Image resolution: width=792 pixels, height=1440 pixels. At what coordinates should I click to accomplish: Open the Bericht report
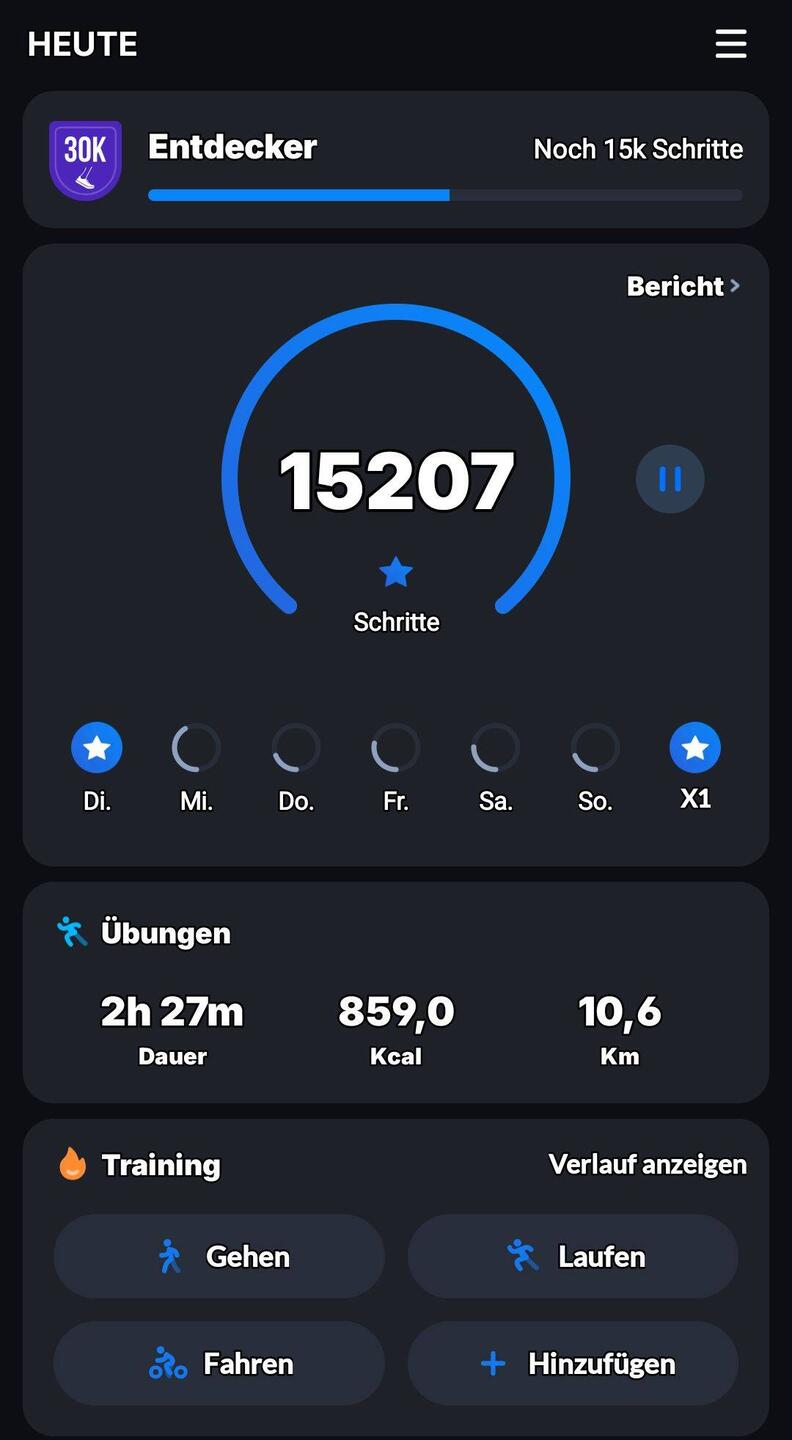coord(683,286)
